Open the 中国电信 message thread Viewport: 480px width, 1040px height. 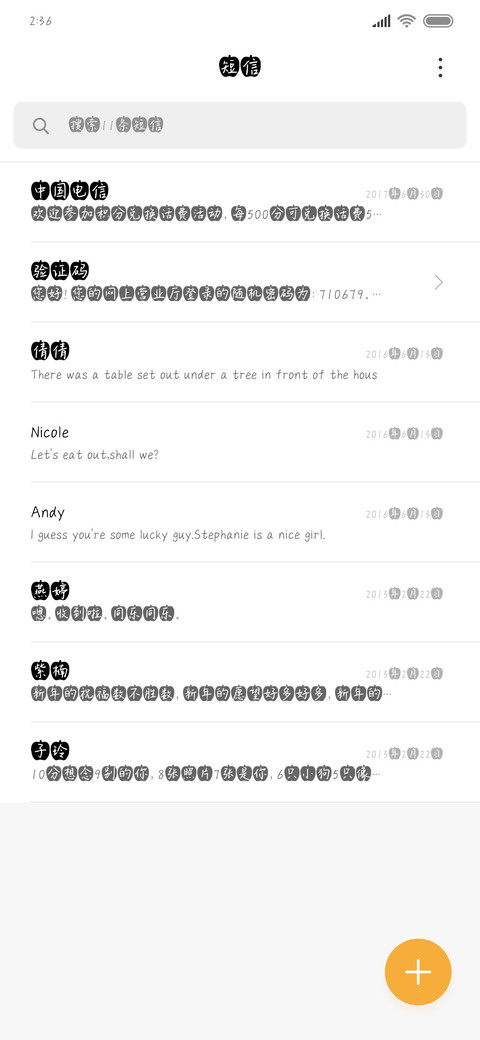(240, 202)
